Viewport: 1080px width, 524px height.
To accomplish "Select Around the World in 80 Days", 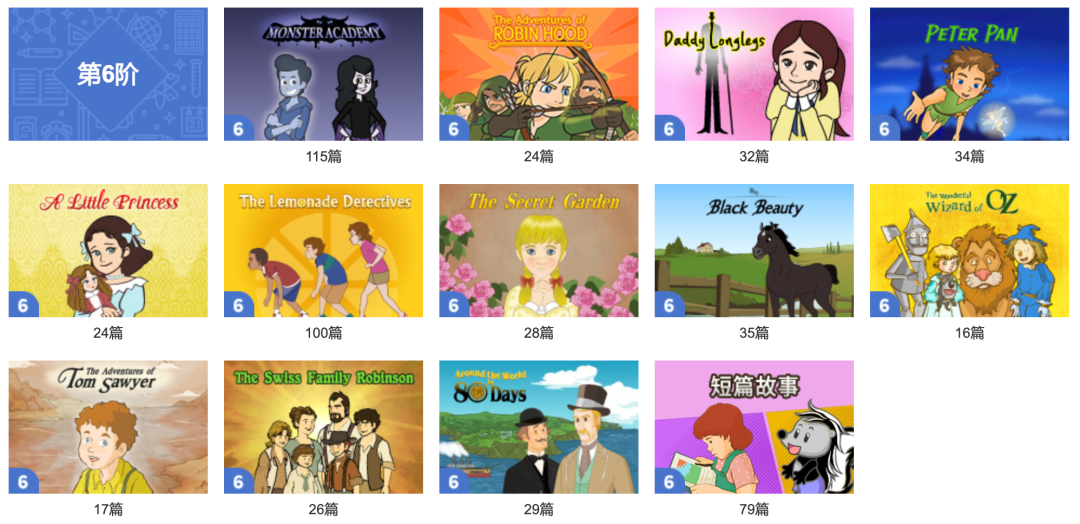I will tap(538, 427).
